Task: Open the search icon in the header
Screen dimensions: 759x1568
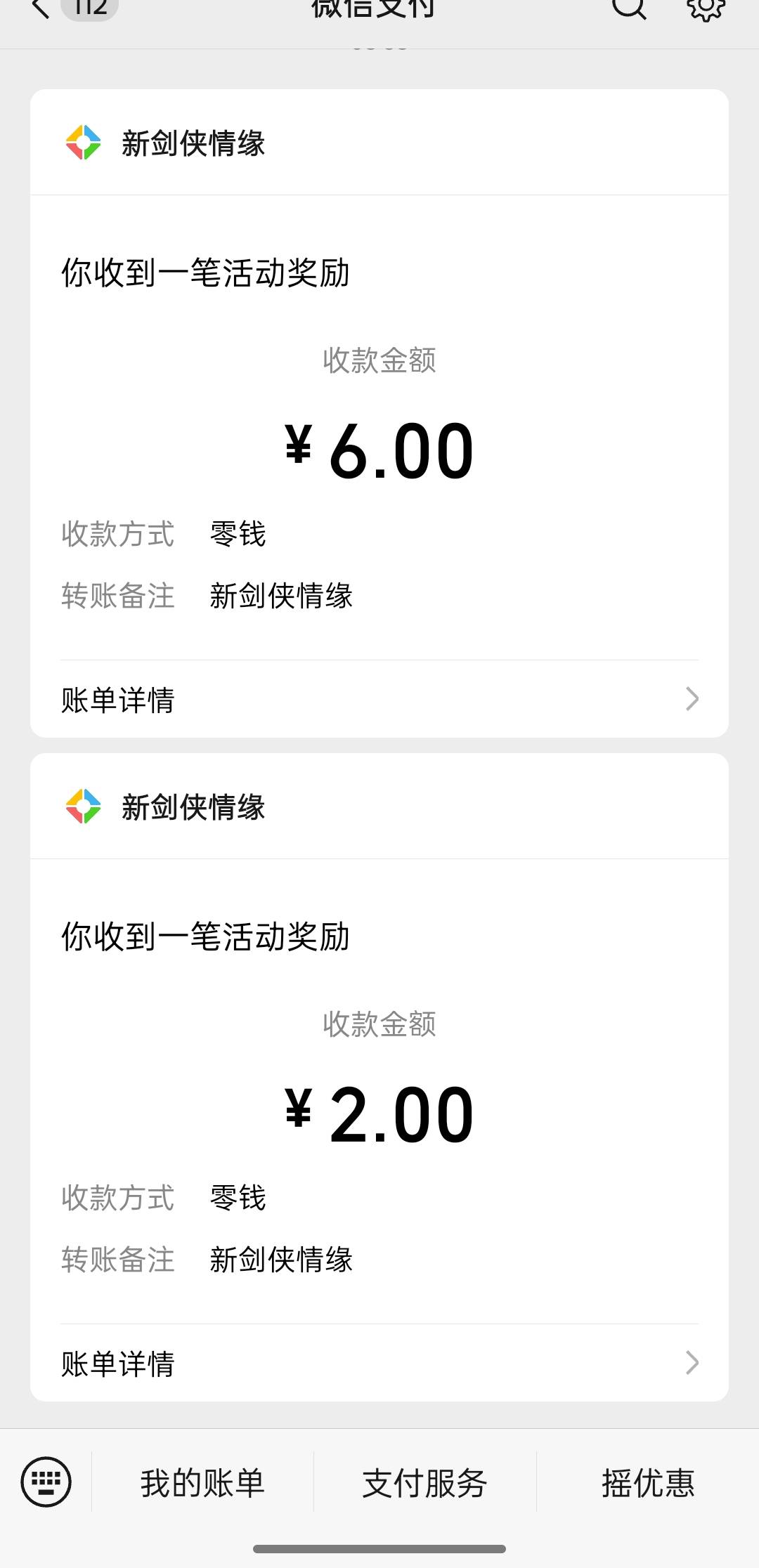Action: pyautogui.click(x=628, y=8)
